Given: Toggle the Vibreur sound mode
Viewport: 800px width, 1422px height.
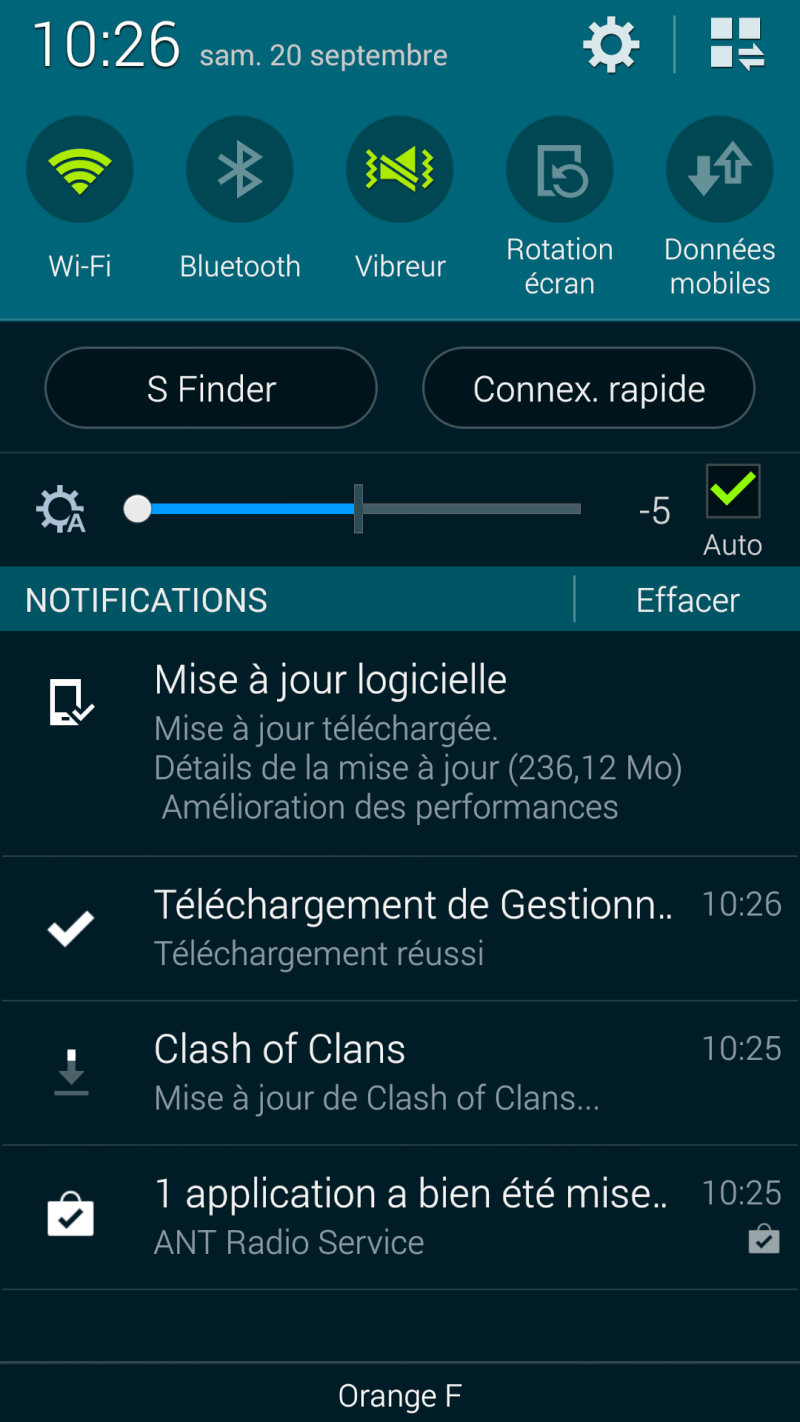Looking at the screenshot, I should (x=400, y=170).
